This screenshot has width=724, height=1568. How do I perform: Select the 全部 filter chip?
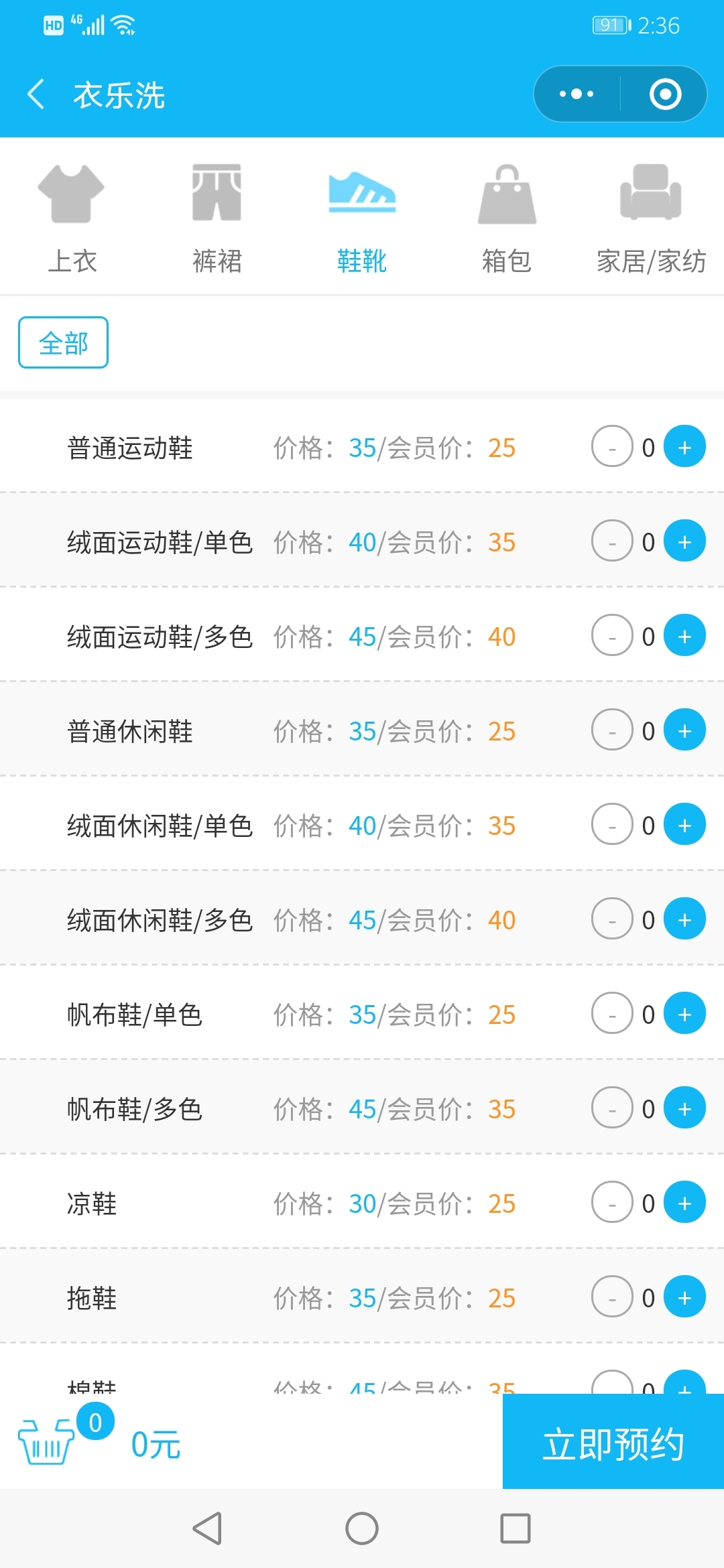[x=63, y=342]
